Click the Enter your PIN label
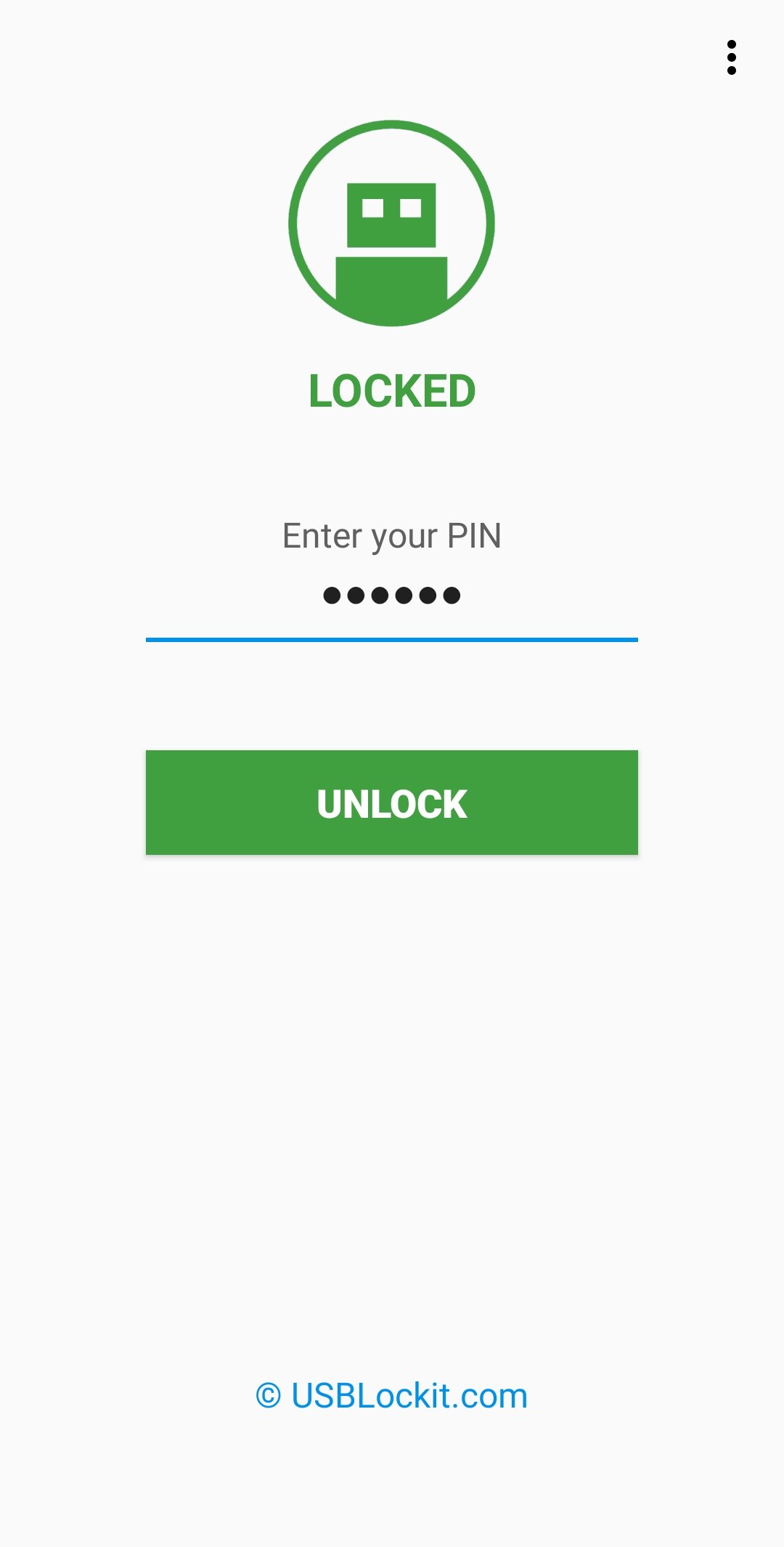Viewport: 784px width, 1547px height. pyautogui.click(x=392, y=537)
